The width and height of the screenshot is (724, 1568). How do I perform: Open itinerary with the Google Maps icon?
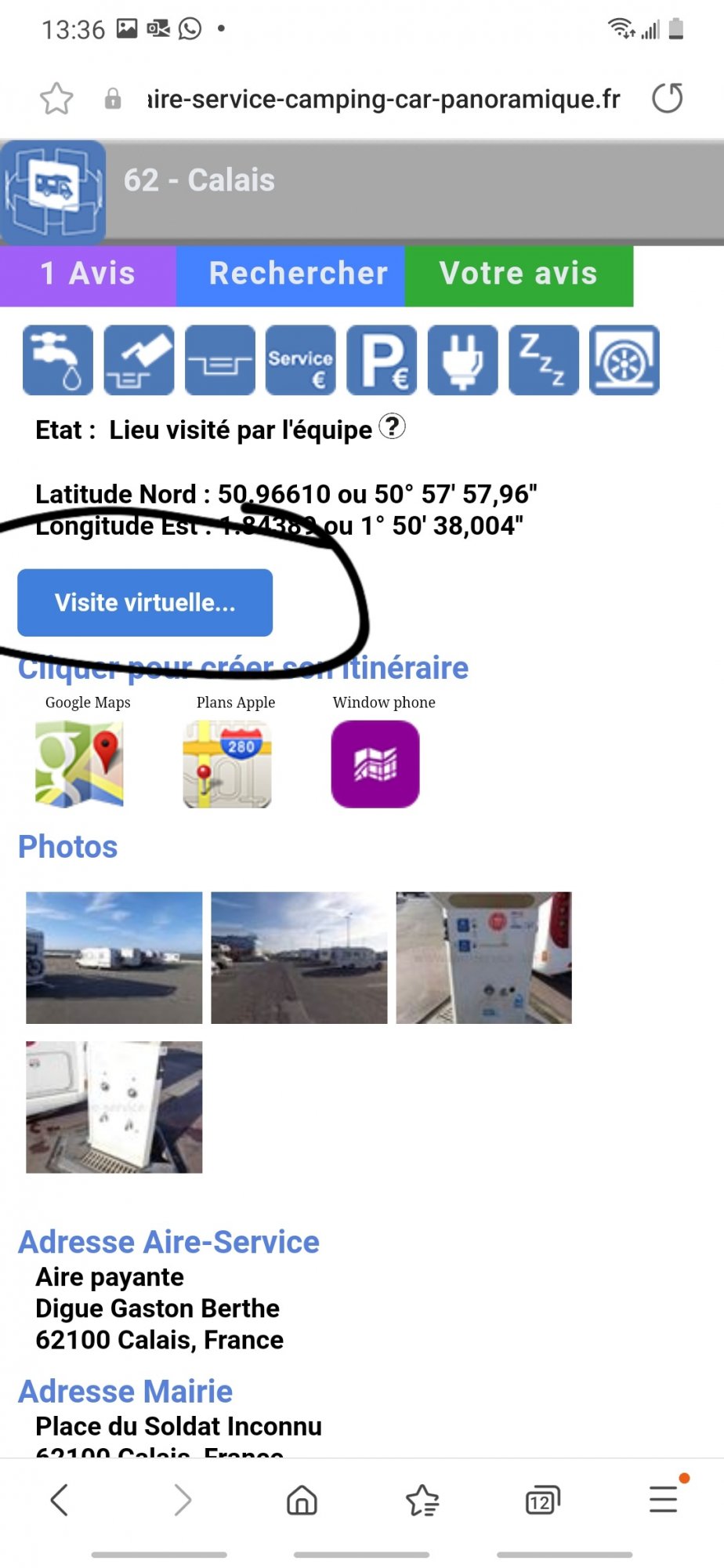81,764
